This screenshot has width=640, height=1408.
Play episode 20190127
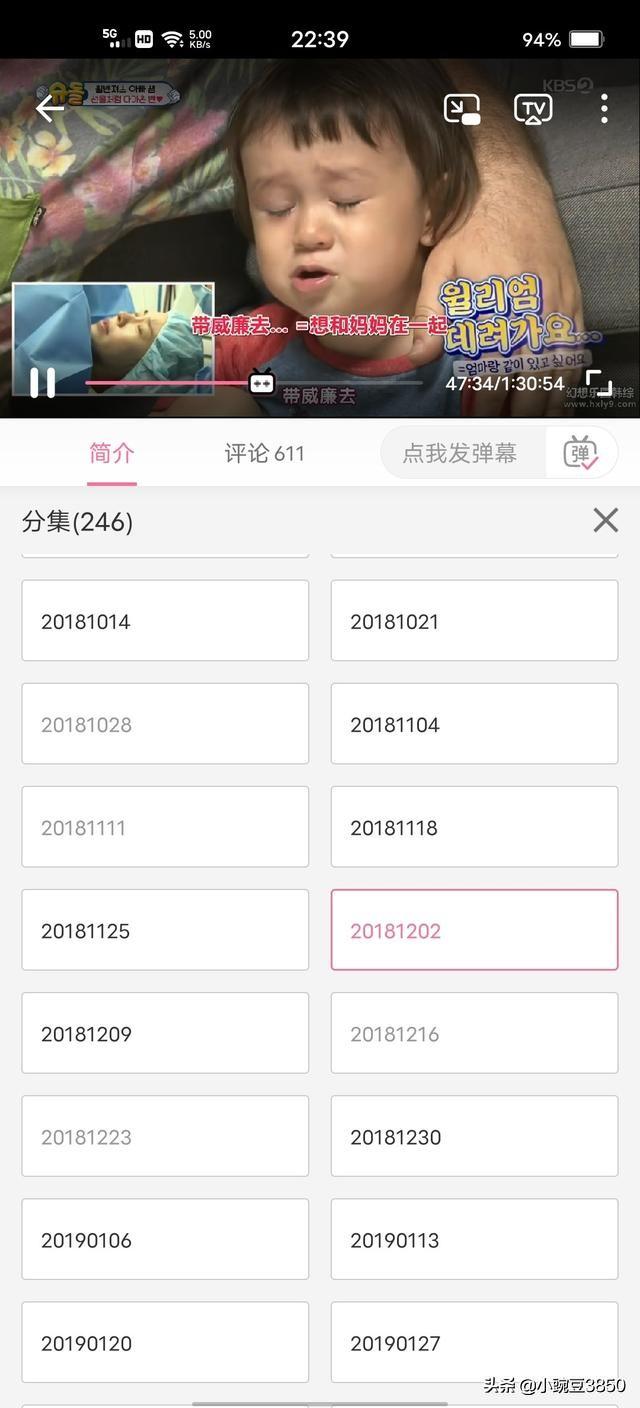474,1342
